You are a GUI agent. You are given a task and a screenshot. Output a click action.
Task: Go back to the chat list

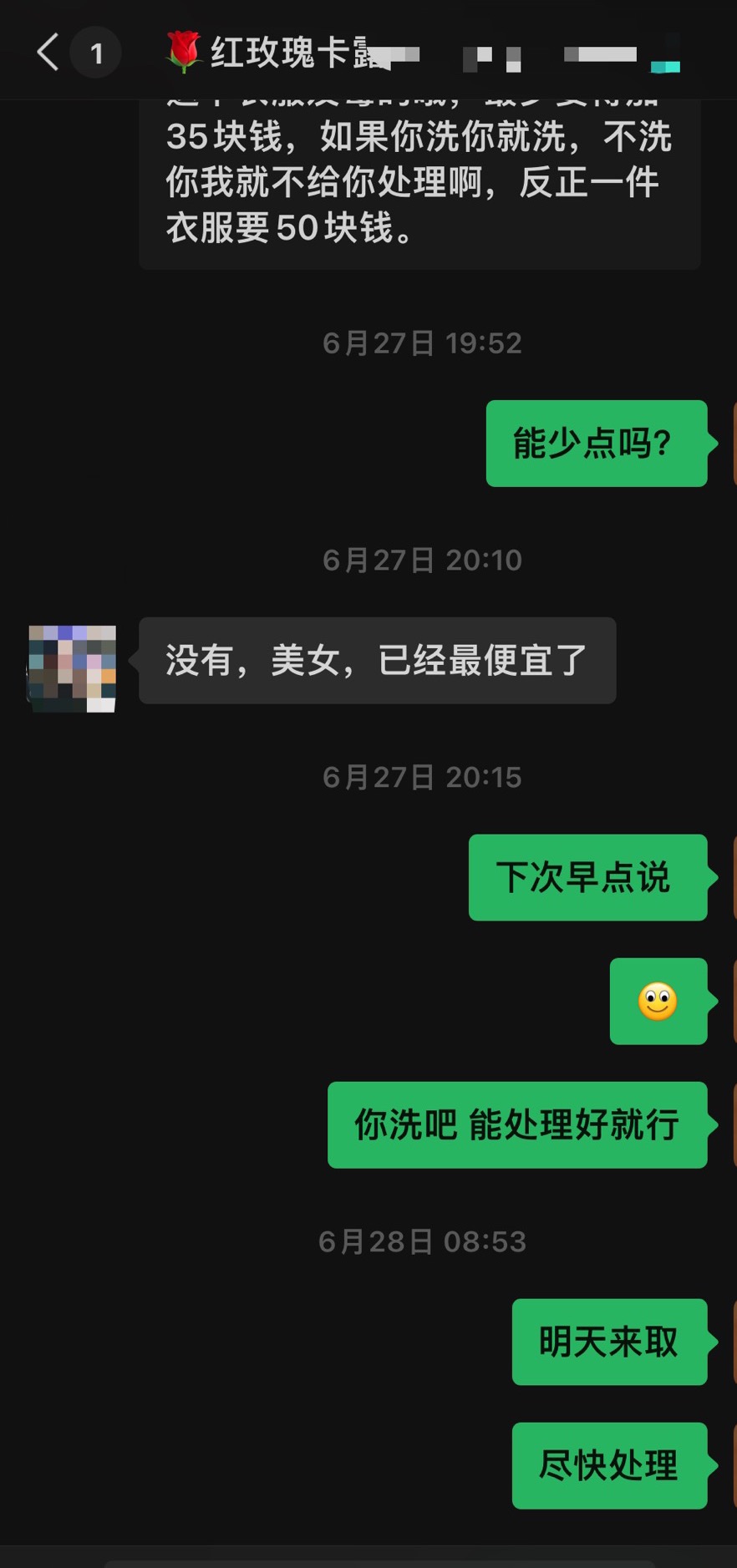click(48, 53)
